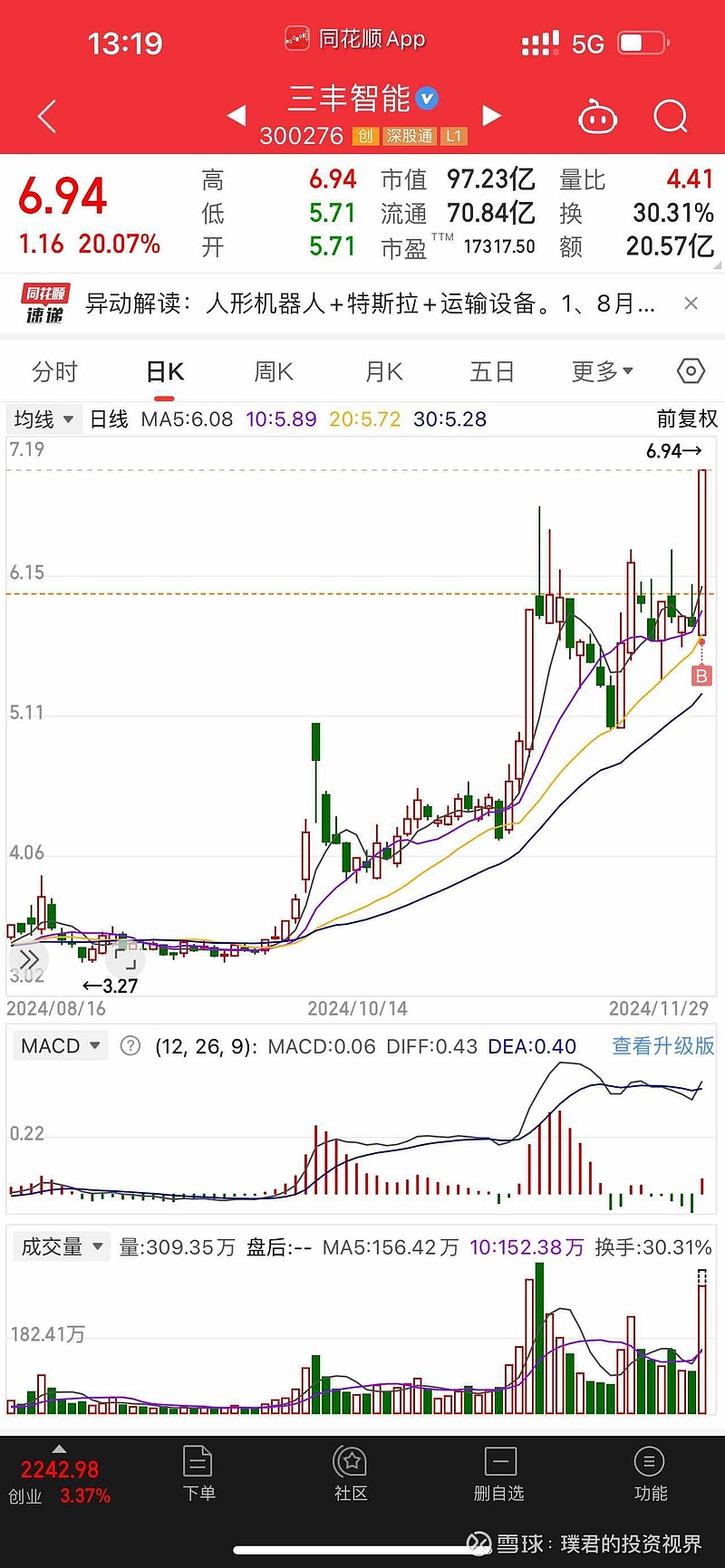725x1568 pixels.
Task: Switch to the 分时 chart tab
Action: [x=54, y=371]
